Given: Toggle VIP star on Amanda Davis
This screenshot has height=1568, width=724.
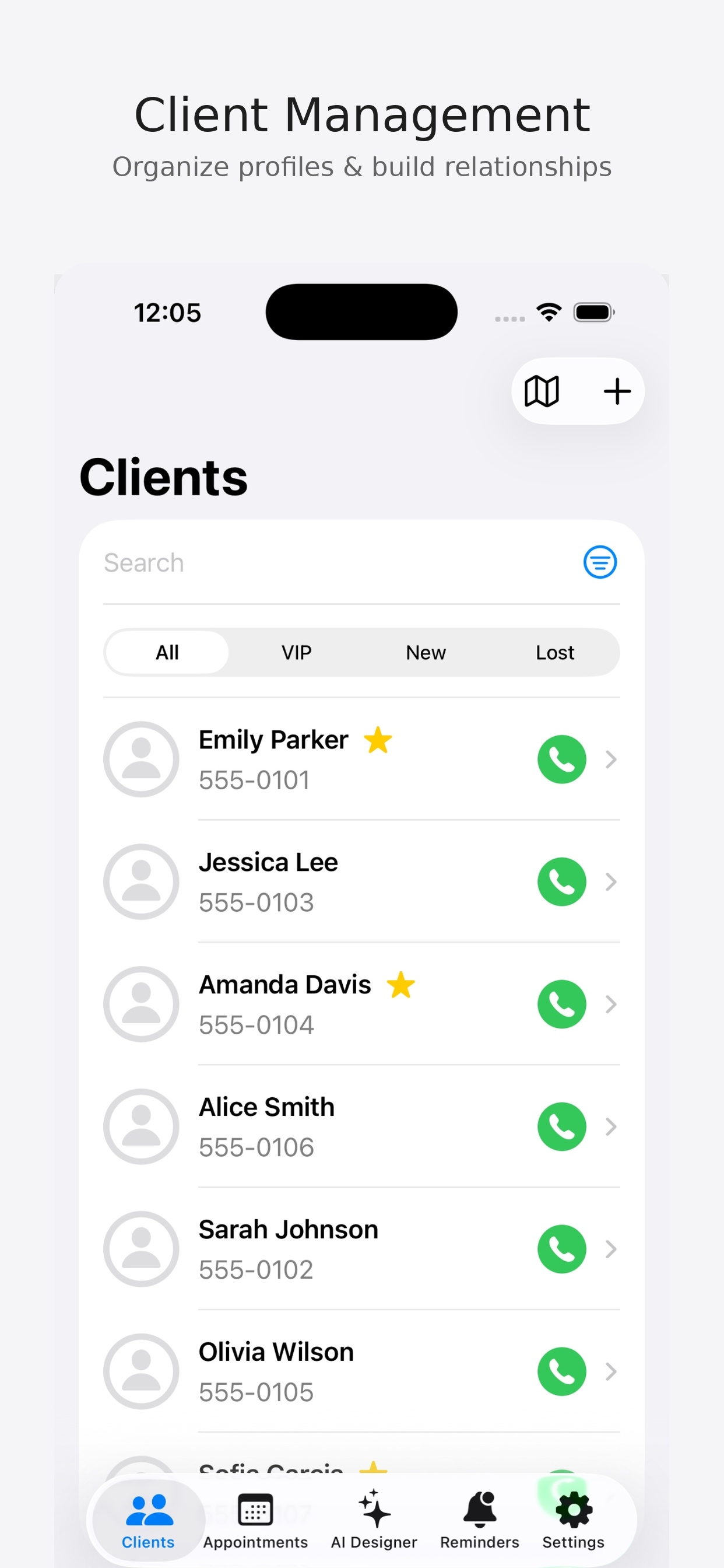Looking at the screenshot, I should coord(401,984).
